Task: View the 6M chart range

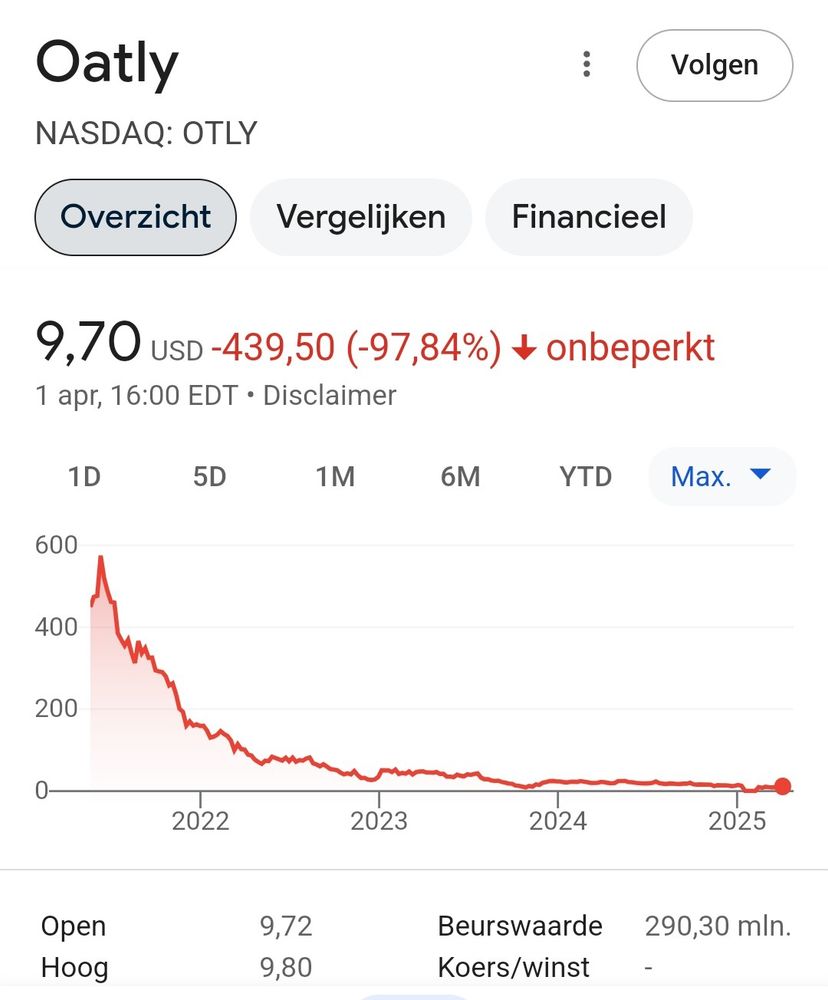Action: (460, 477)
